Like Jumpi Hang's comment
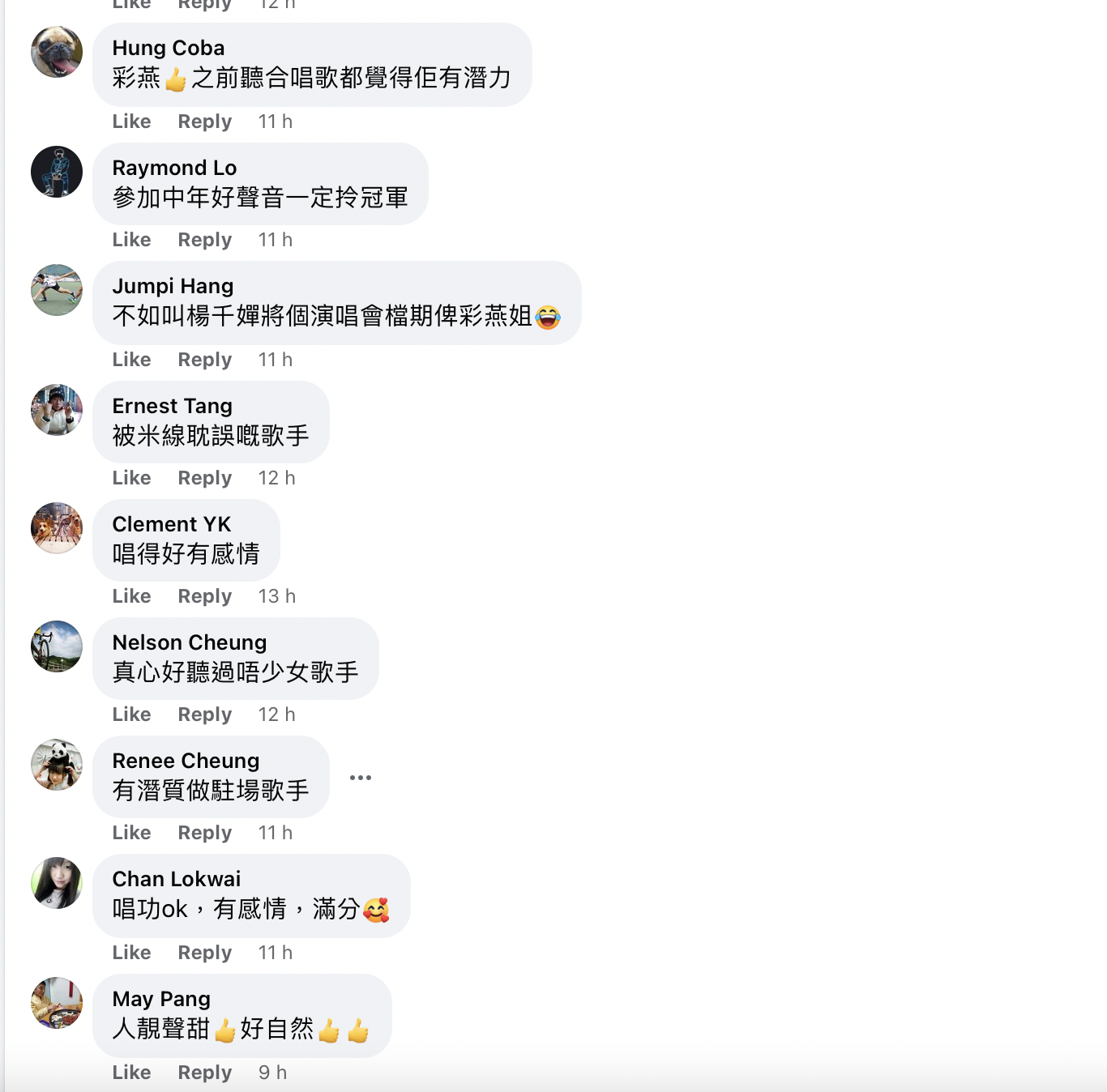 coord(131,360)
